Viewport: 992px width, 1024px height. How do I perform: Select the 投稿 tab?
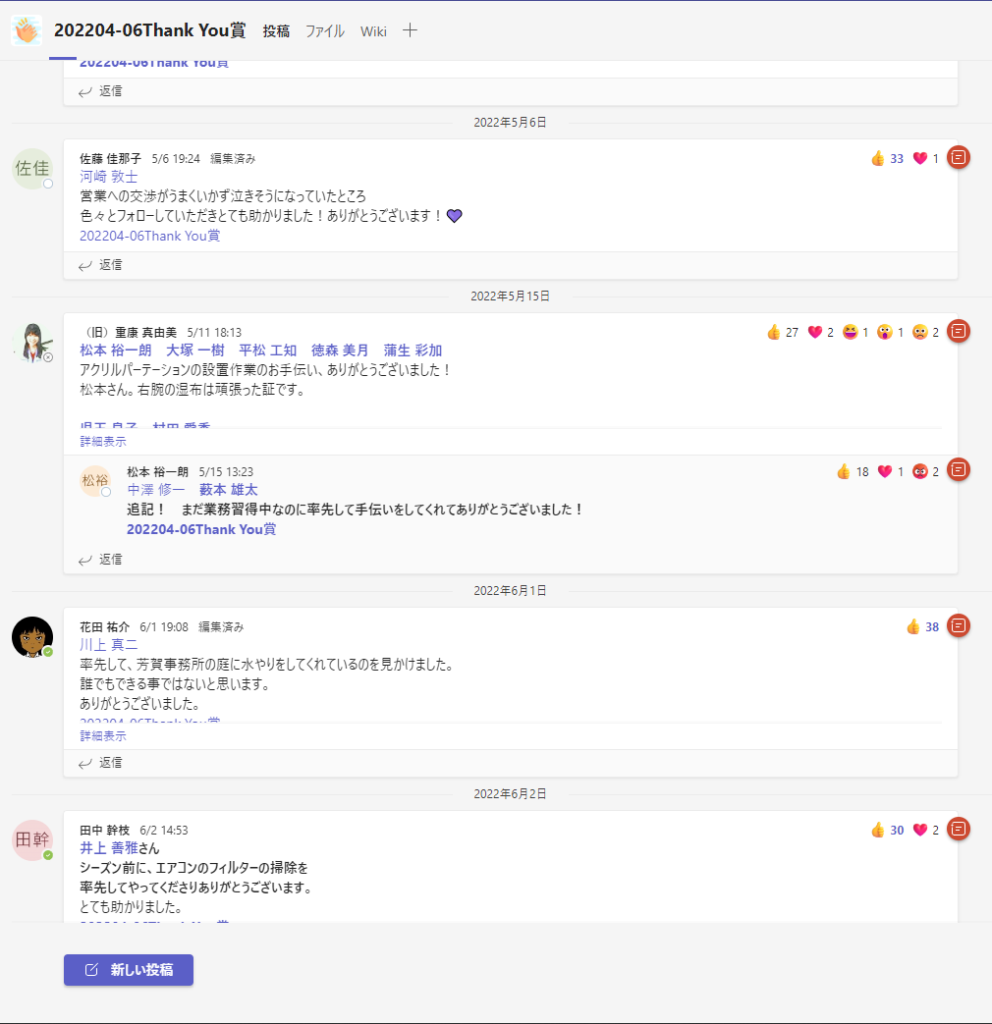(x=276, y=31)
